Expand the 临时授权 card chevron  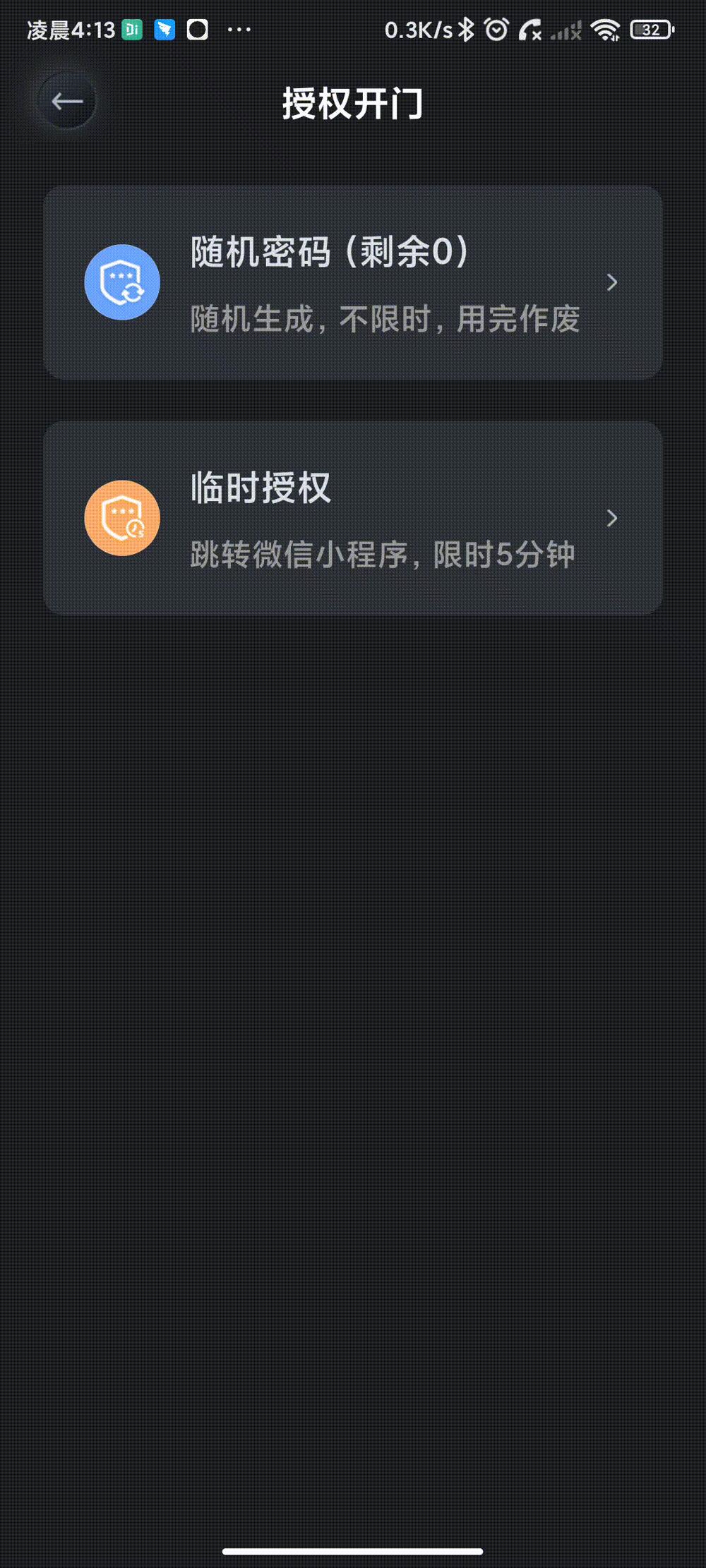[x=613, y=517]
